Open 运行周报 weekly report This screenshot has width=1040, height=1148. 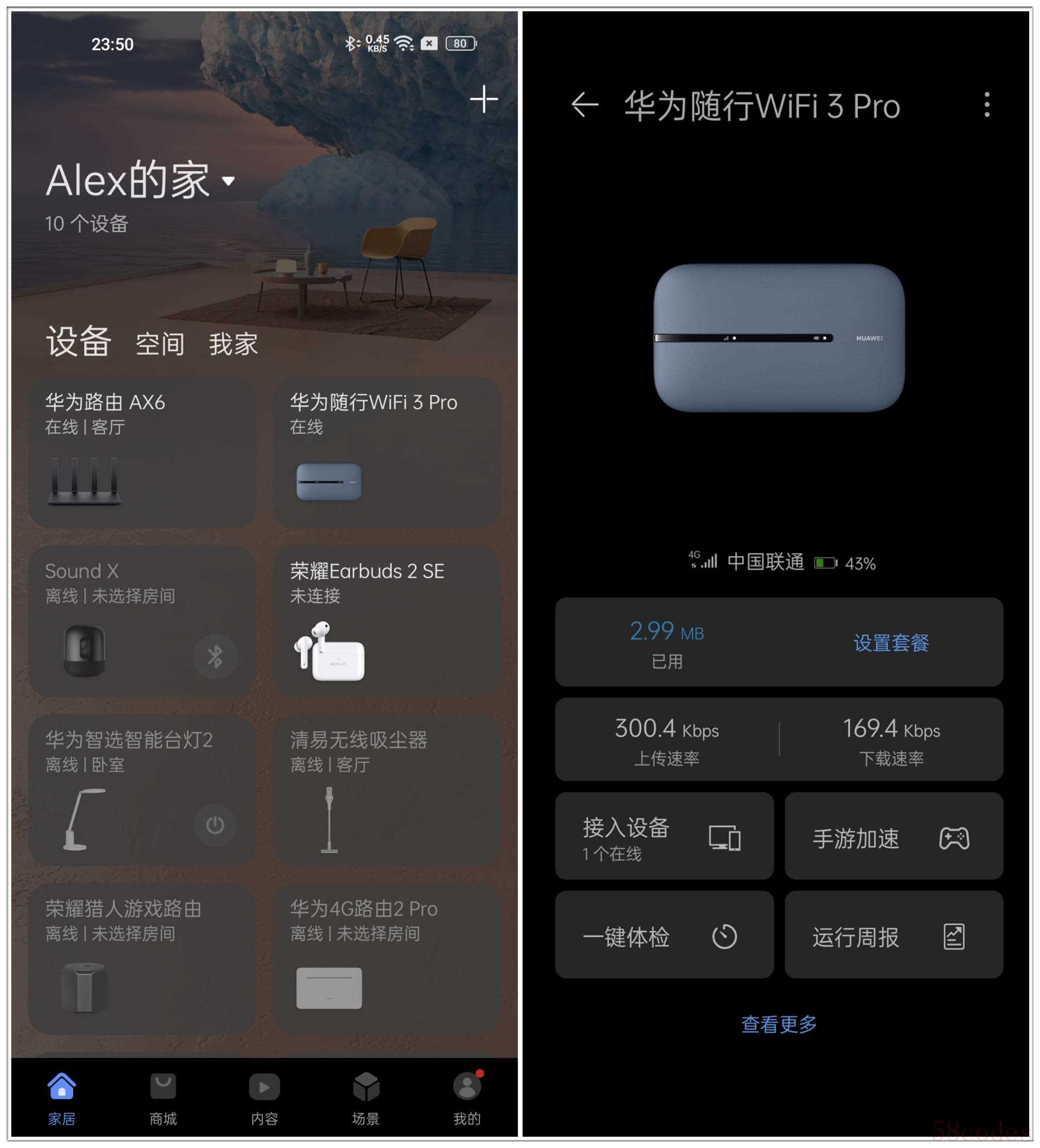[894, 935]
